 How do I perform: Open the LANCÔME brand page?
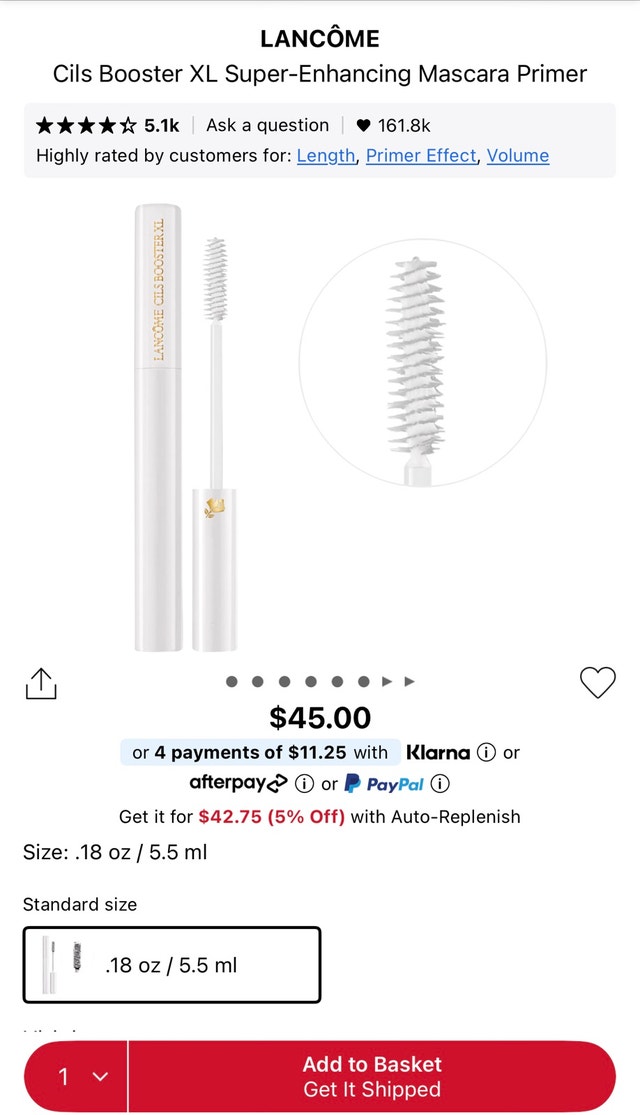coord(320,38)
